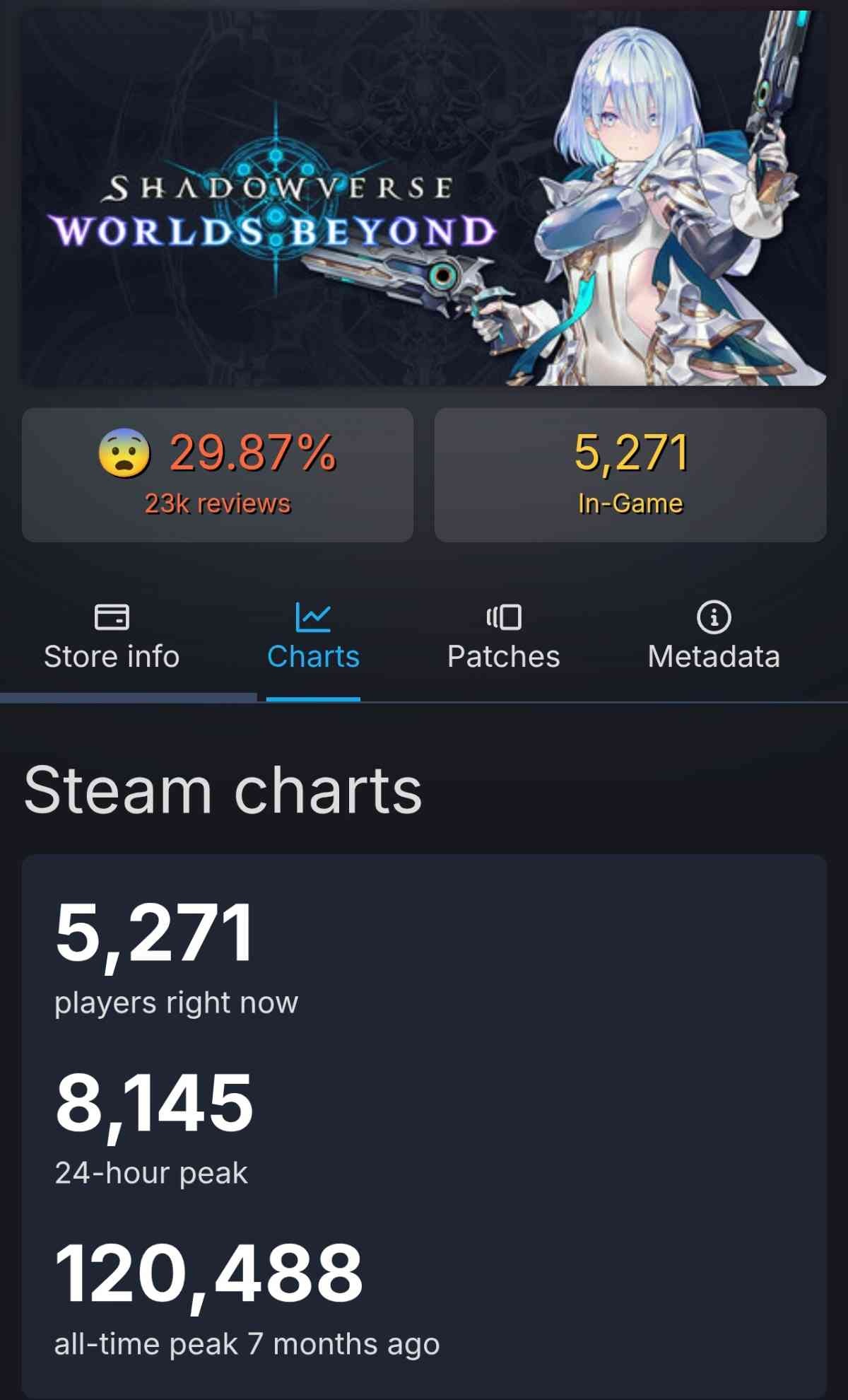Viewport: 848px width, 1400px height.
Task: Select the Charts tab
Action: click(313, 638)
